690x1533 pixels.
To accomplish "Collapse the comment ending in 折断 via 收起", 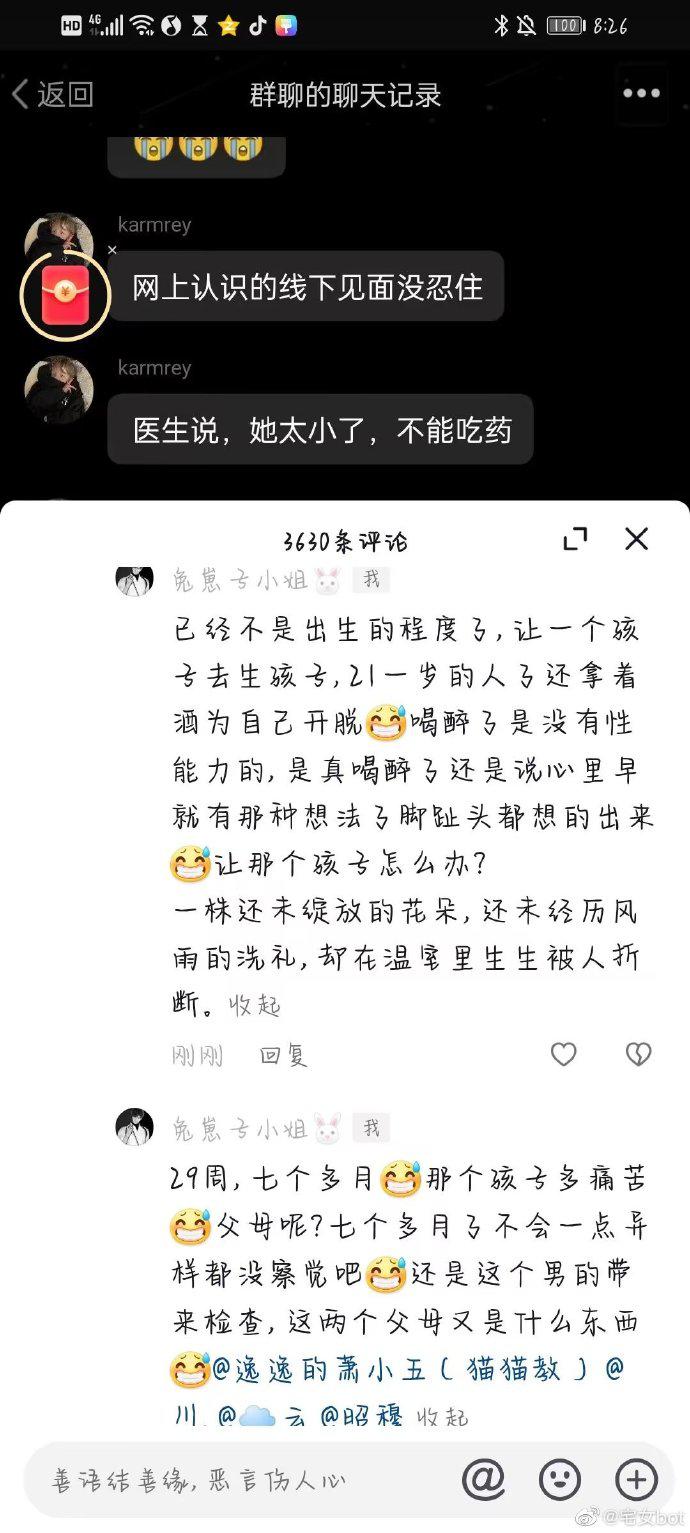I will 256,1004.
